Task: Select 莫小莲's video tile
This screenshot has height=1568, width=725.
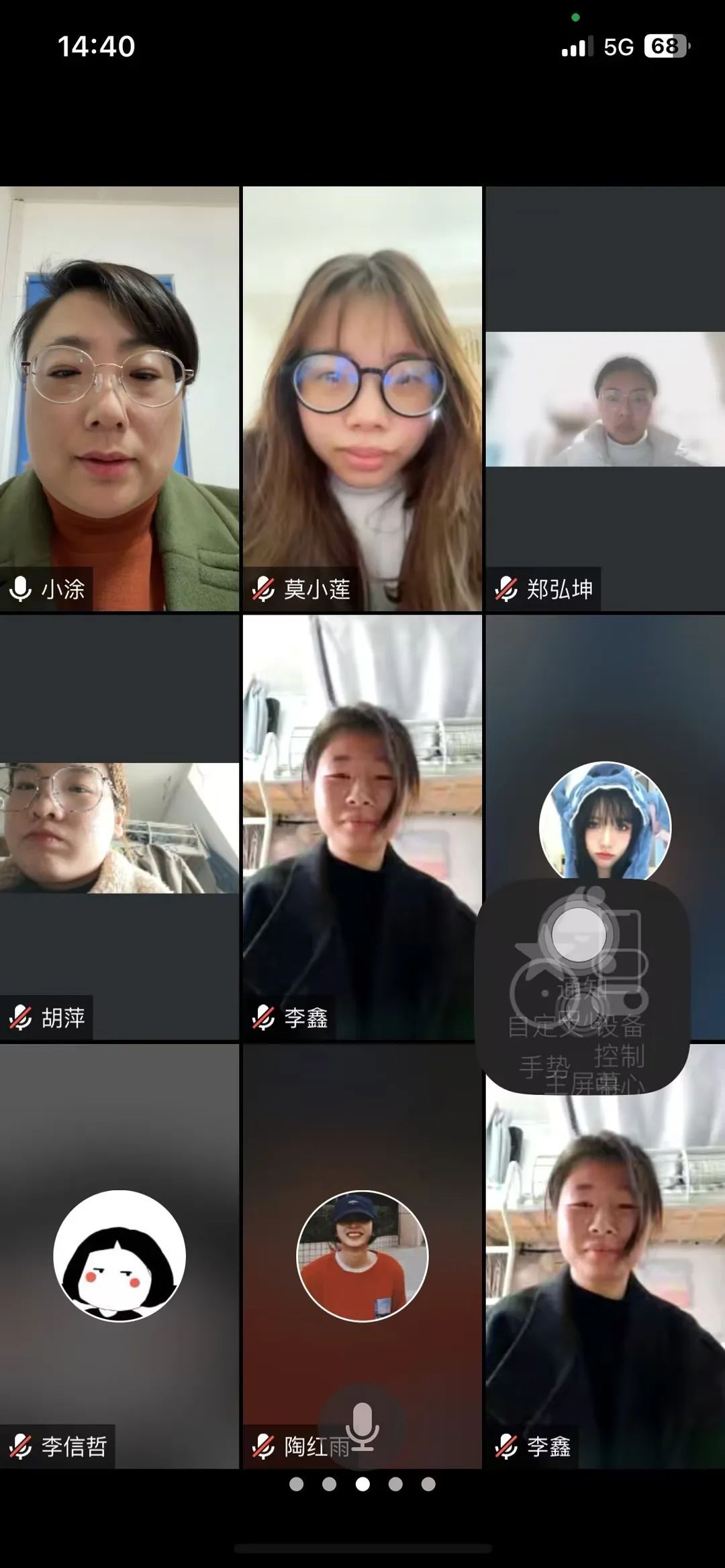Action: [x=362, y=399]
